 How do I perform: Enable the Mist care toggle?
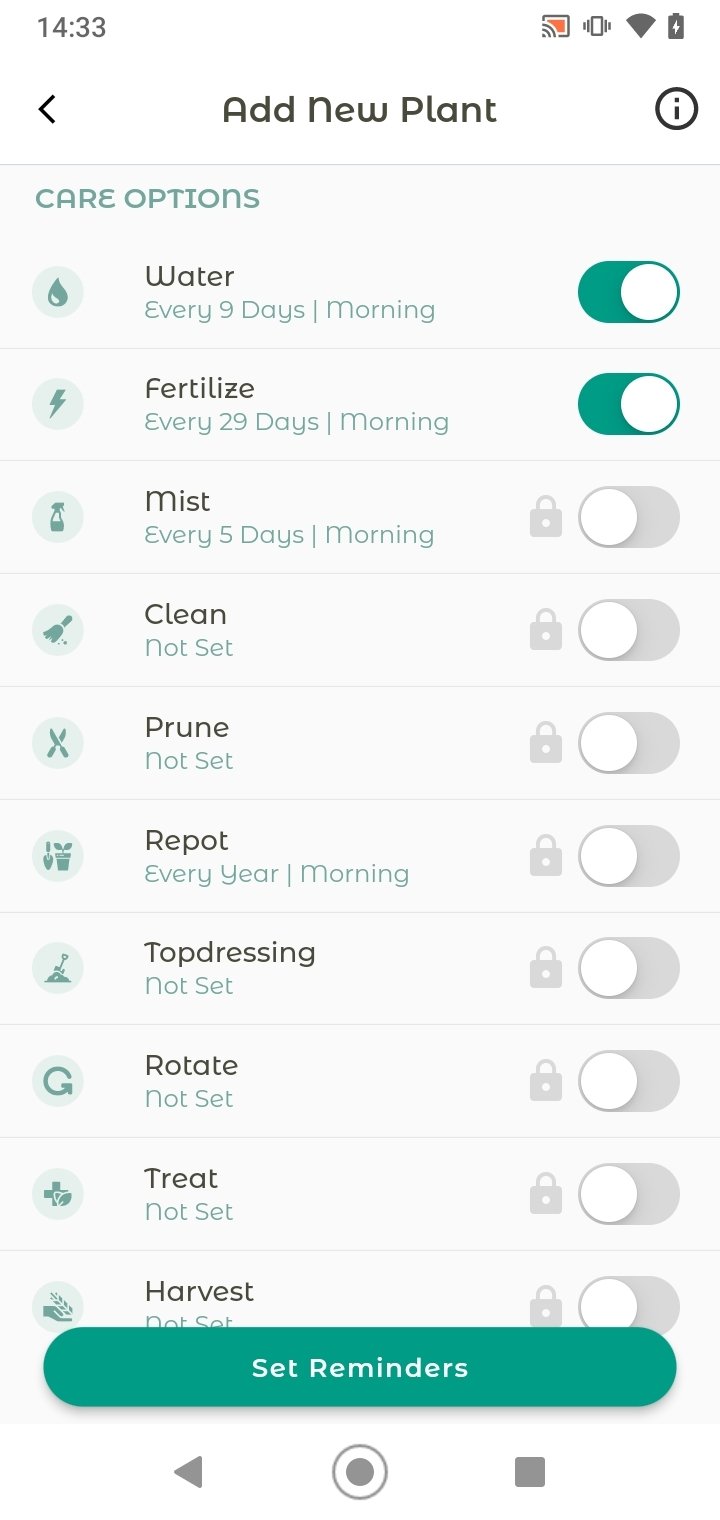[x=628, y=517]
